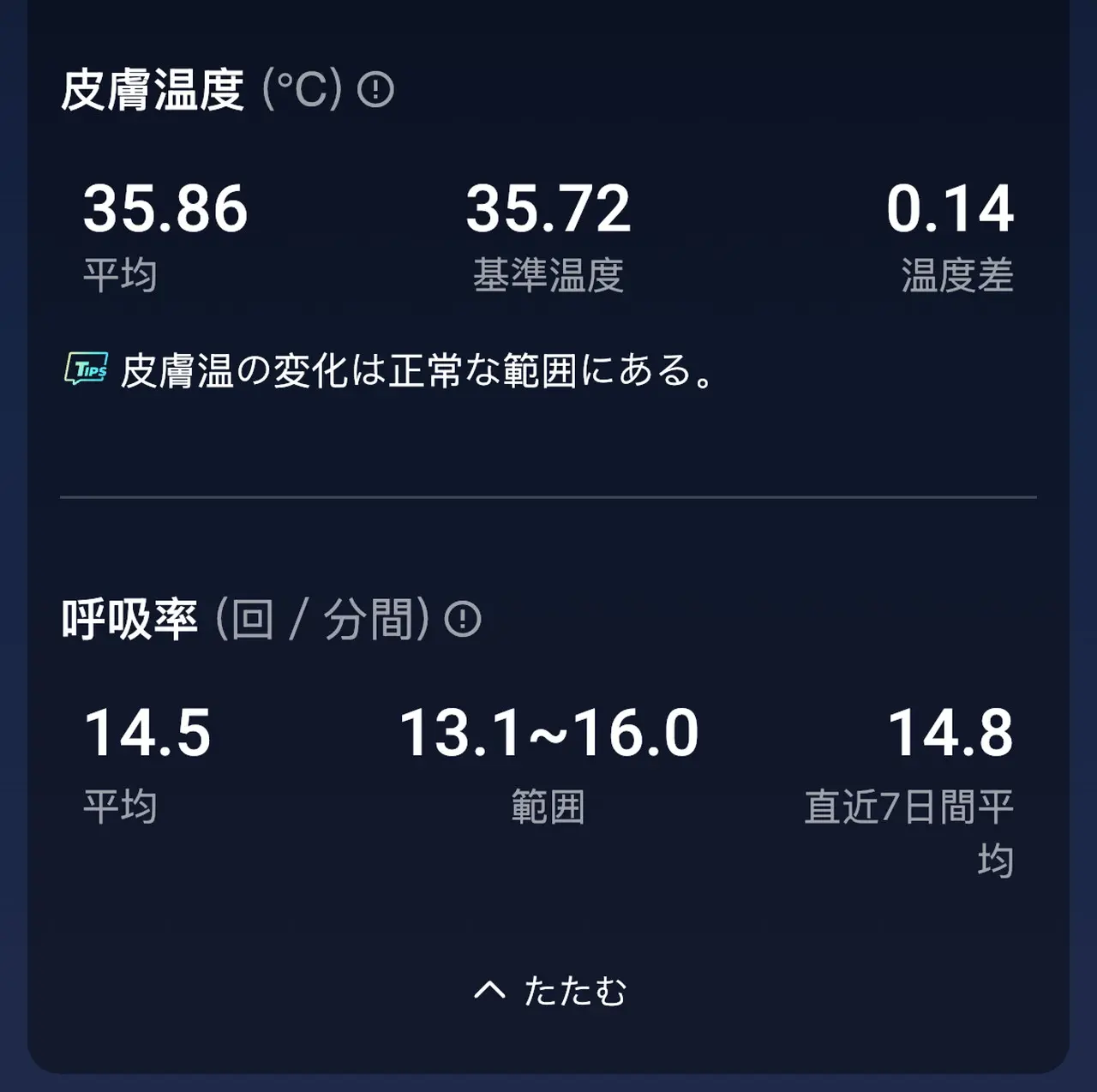Open info icon beside 呼吸率 heading
This screenshot has height=1092, width=1097.
(x=463, y=619)
